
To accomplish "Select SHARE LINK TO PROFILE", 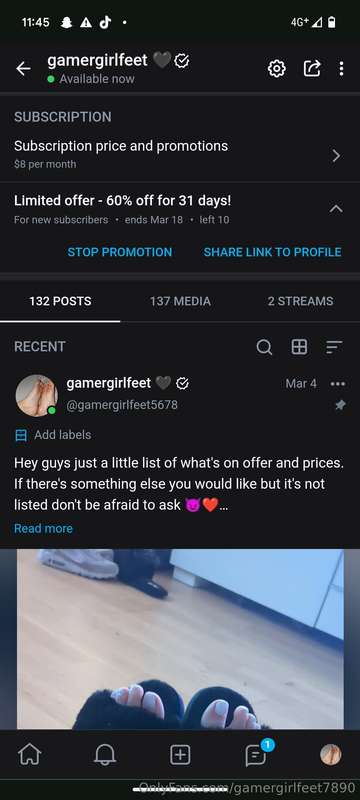I will coord(272,252).
